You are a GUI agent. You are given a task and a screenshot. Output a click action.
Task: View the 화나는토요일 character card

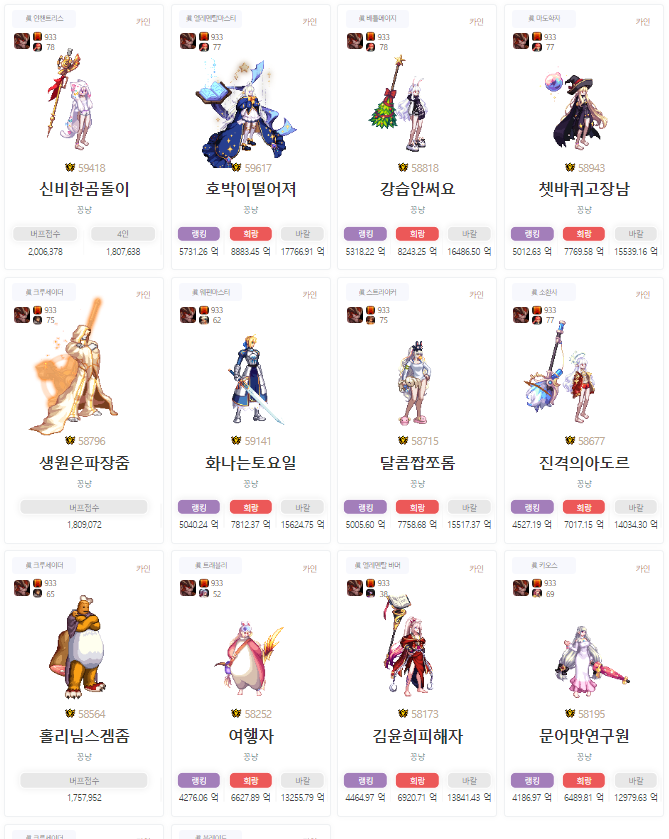point(251,462)
